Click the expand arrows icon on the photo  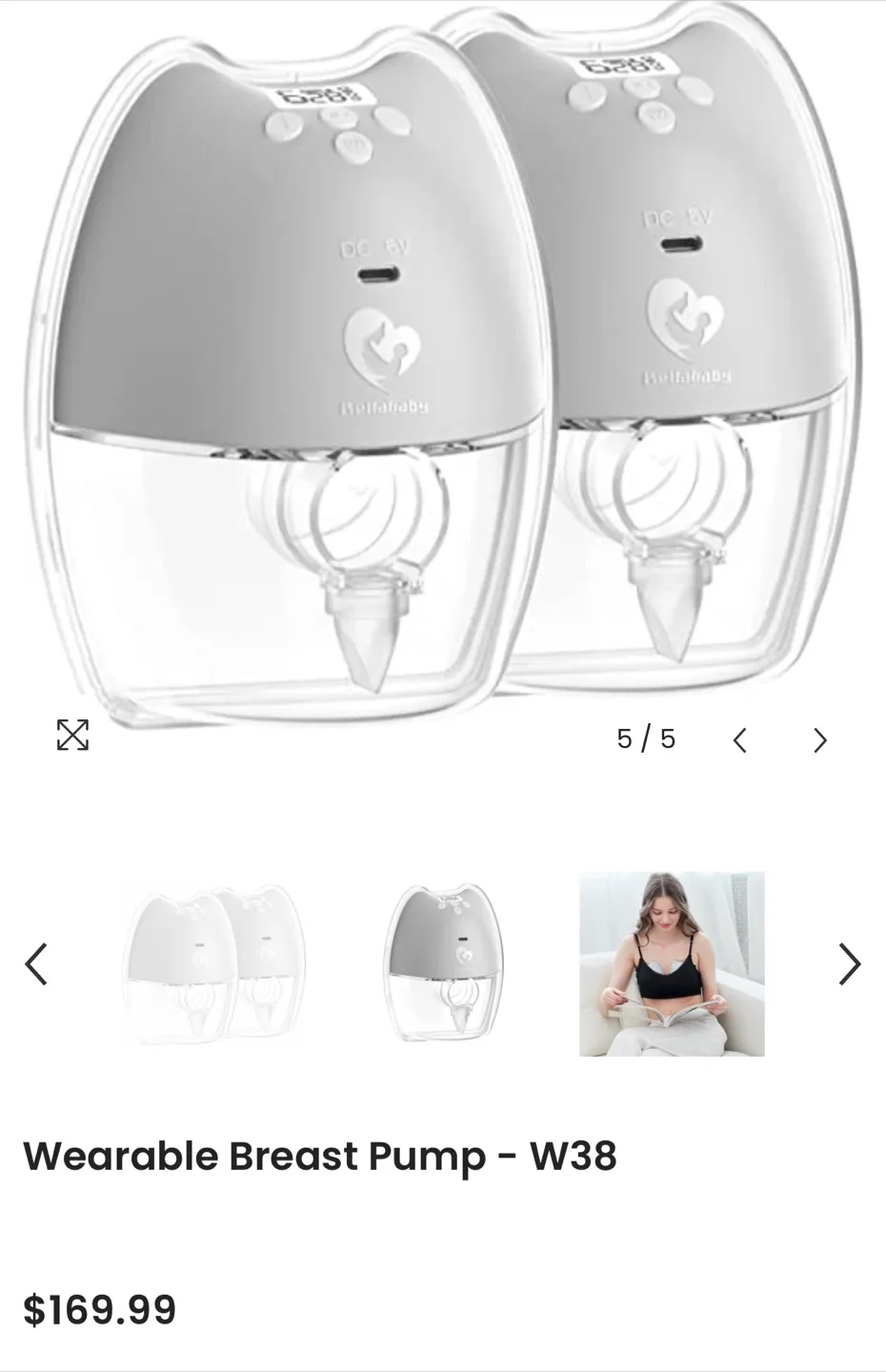[72, 735]
